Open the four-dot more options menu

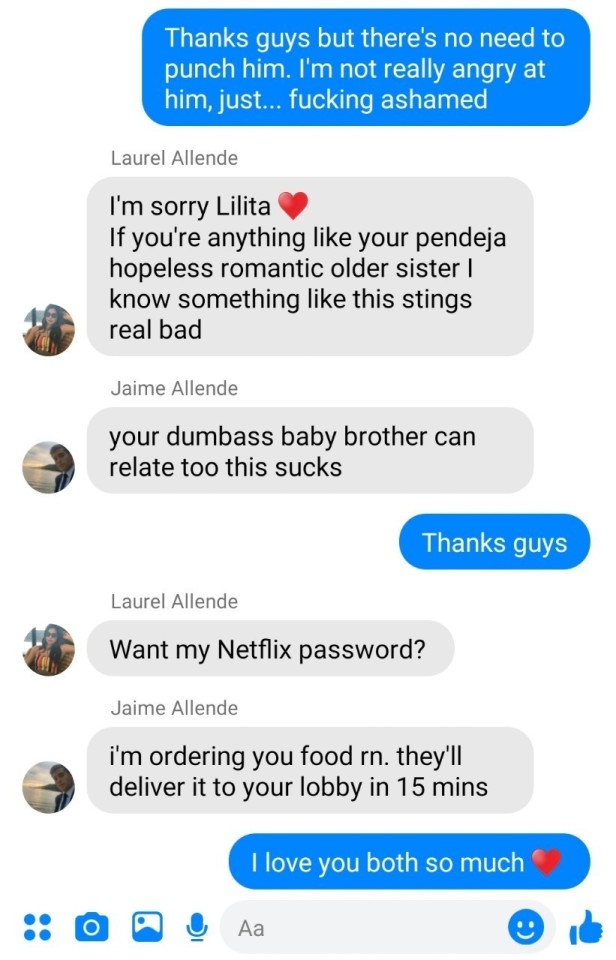click(37, 927)
